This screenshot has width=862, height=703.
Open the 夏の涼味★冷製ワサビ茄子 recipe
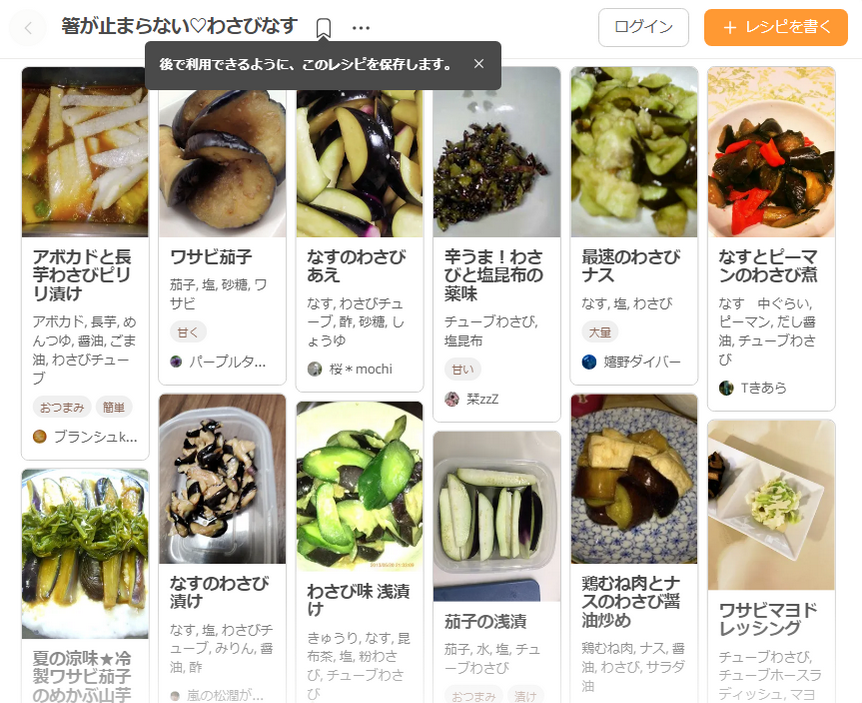pos(84,670)
